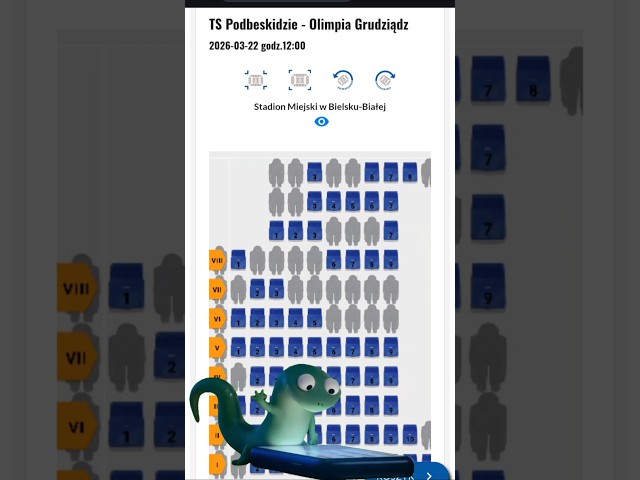The width and height of the screenshot is (640, 480).
Task: Open the stadium view eye icon
Action: click(321, 122)
